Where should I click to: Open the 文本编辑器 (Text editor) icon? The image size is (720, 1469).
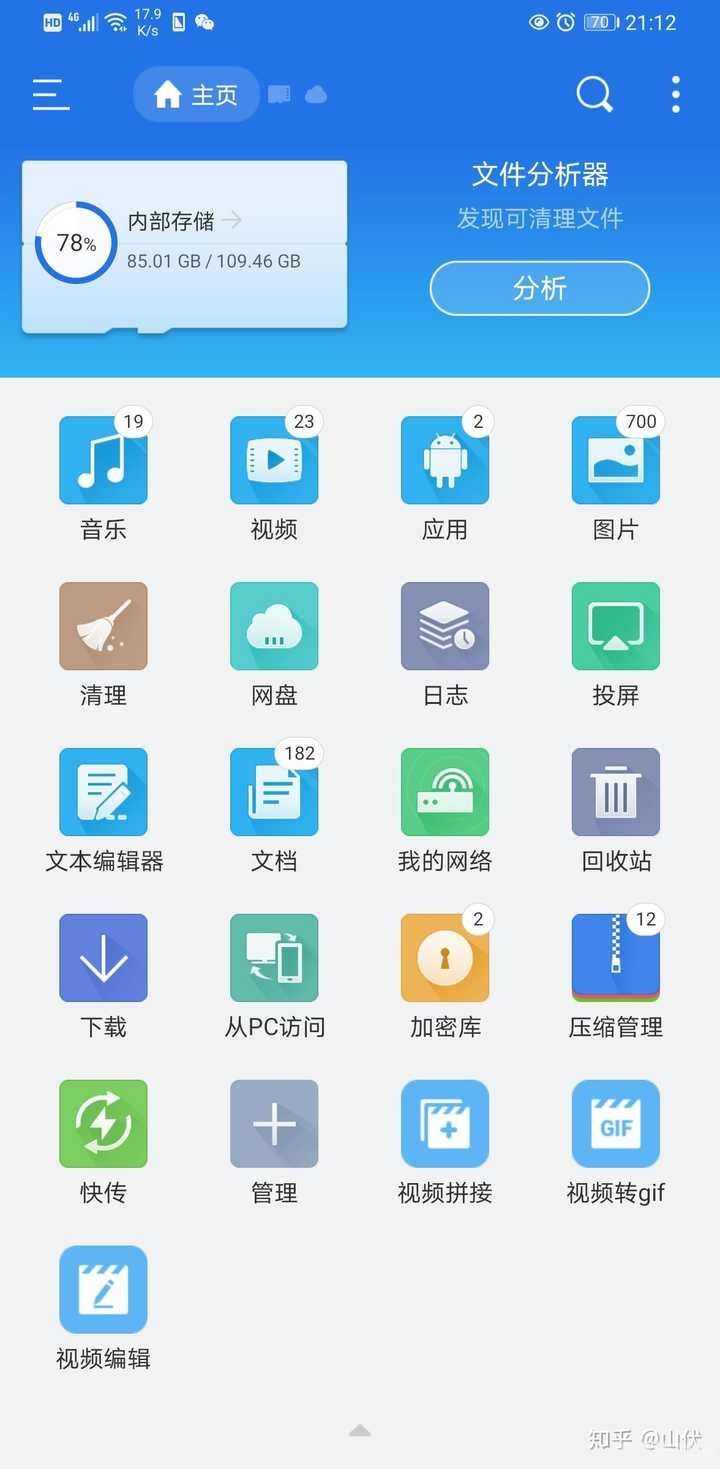point(103,791)
